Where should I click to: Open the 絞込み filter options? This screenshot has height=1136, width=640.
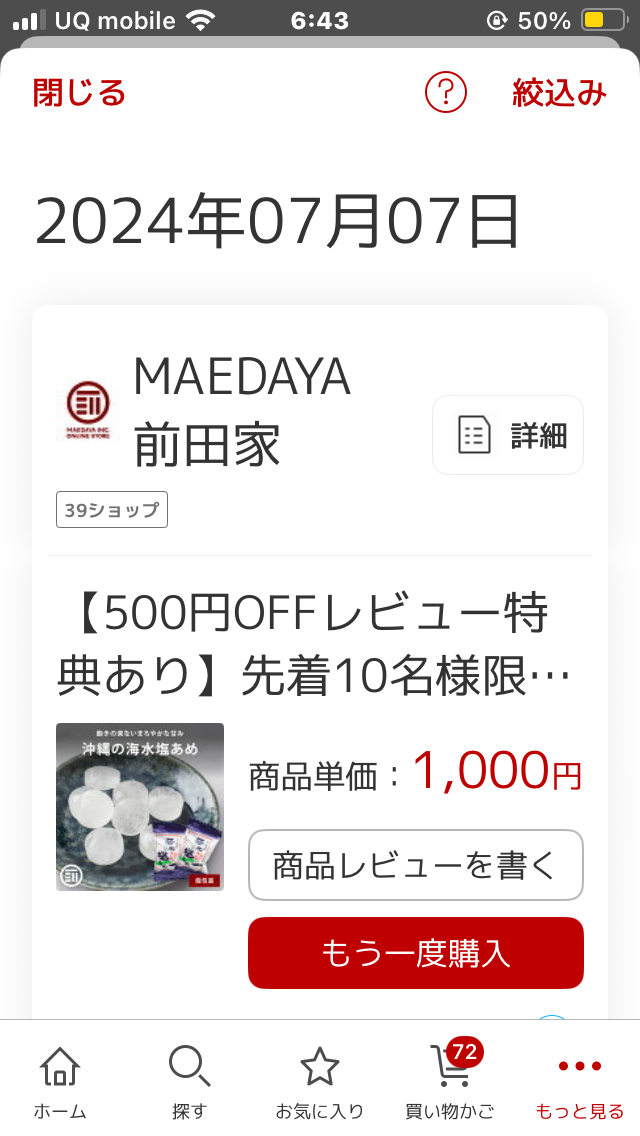[x=559, y=93]
